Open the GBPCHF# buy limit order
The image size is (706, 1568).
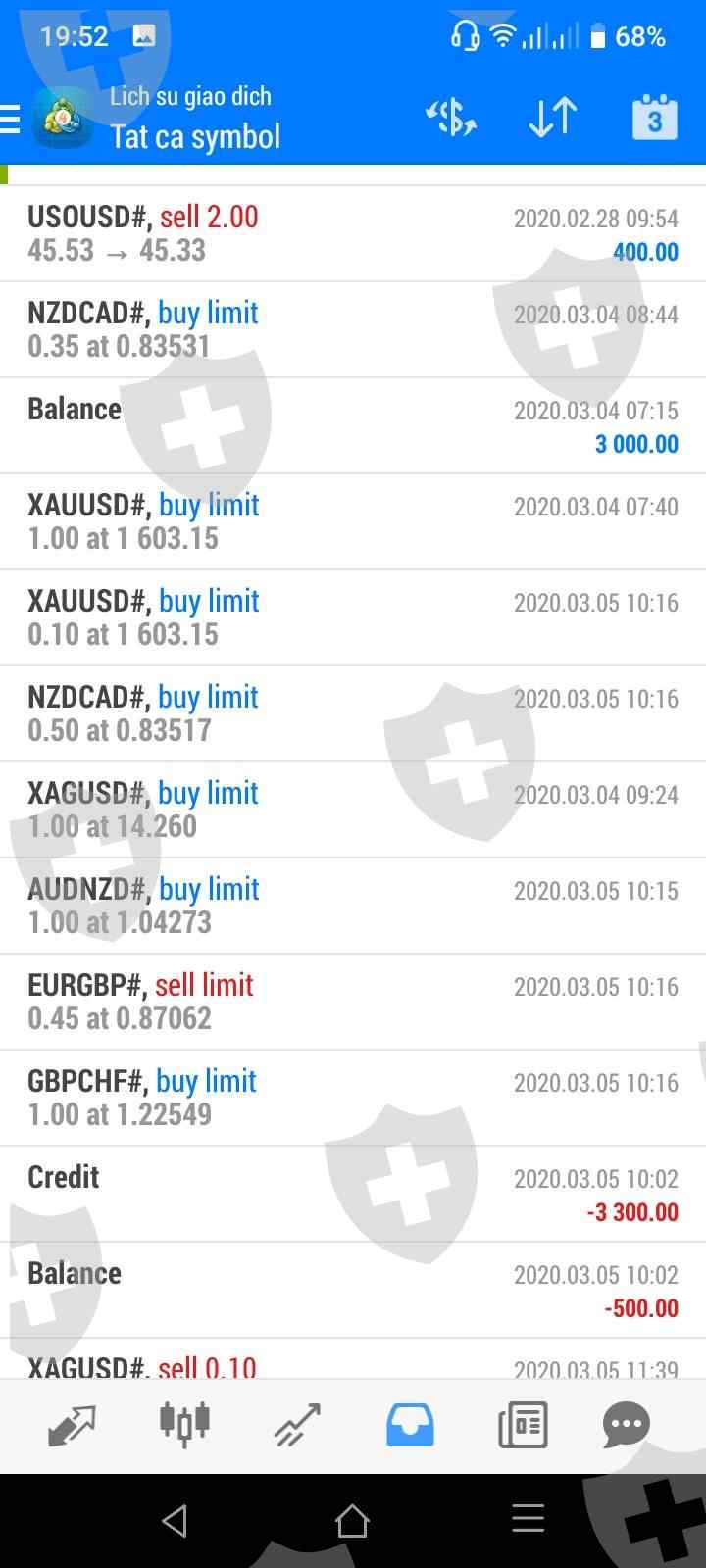point(353,1098)
